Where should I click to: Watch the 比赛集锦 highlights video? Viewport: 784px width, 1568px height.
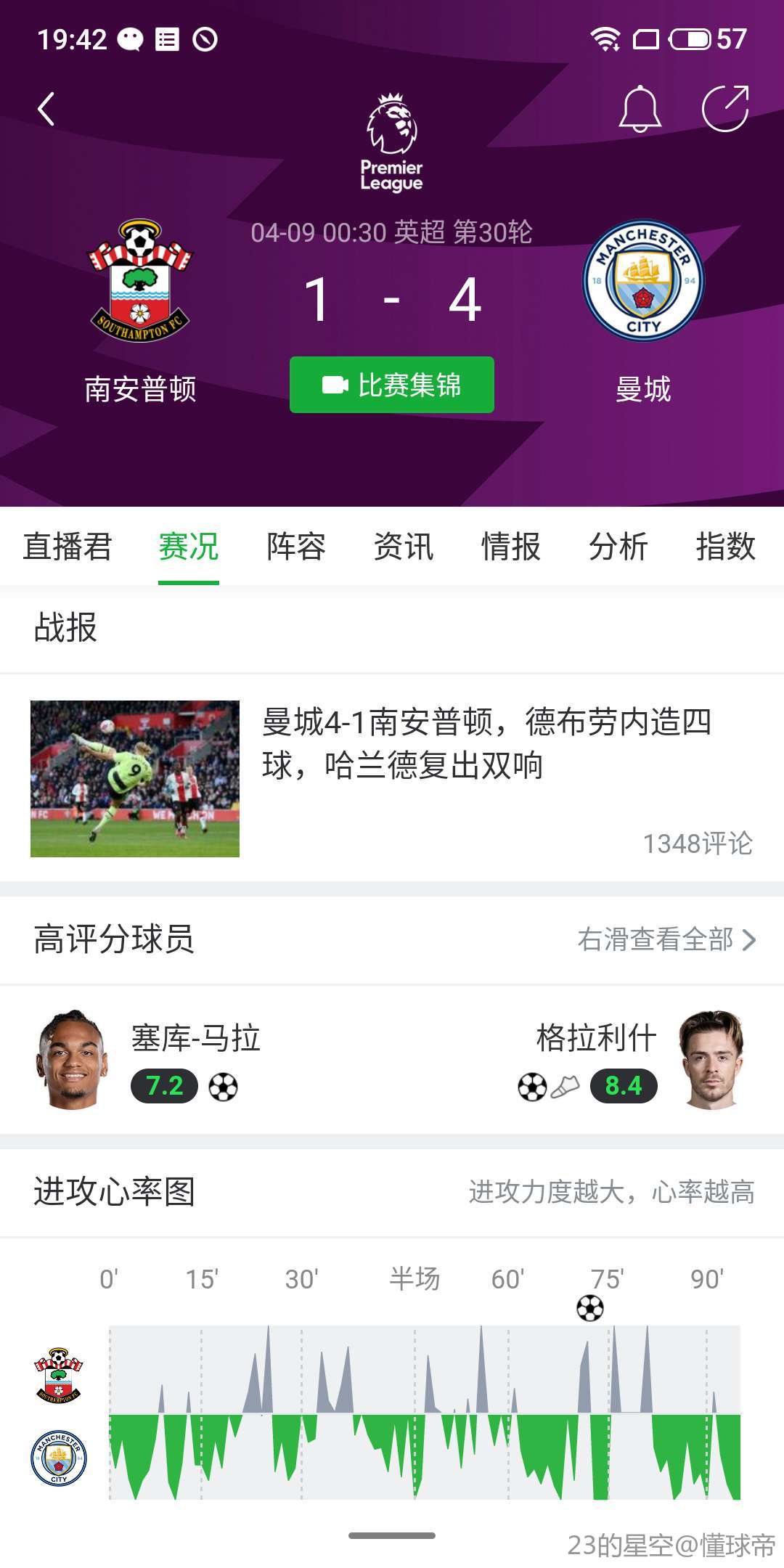[x=392, y=385]
